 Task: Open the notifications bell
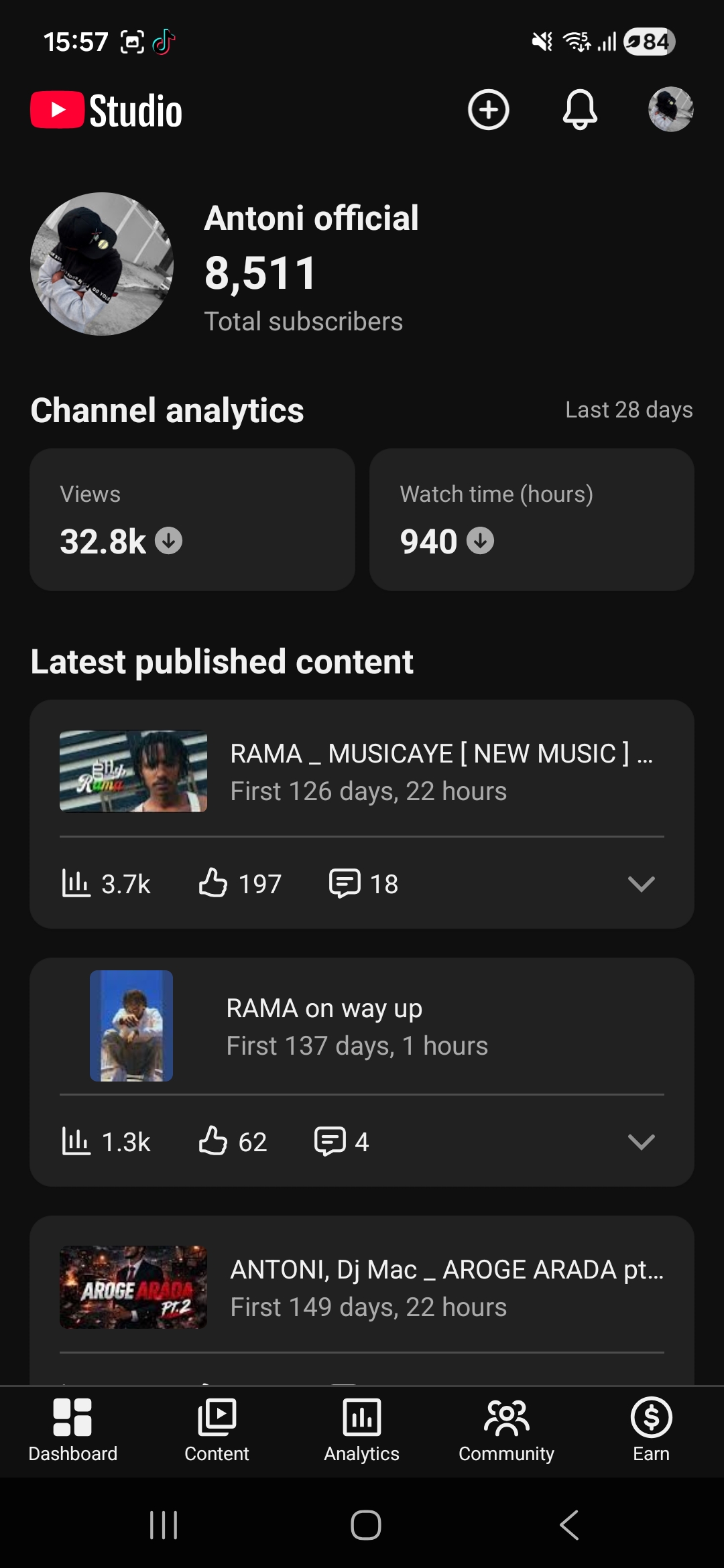pyautogui.click(x=580, y=109)
